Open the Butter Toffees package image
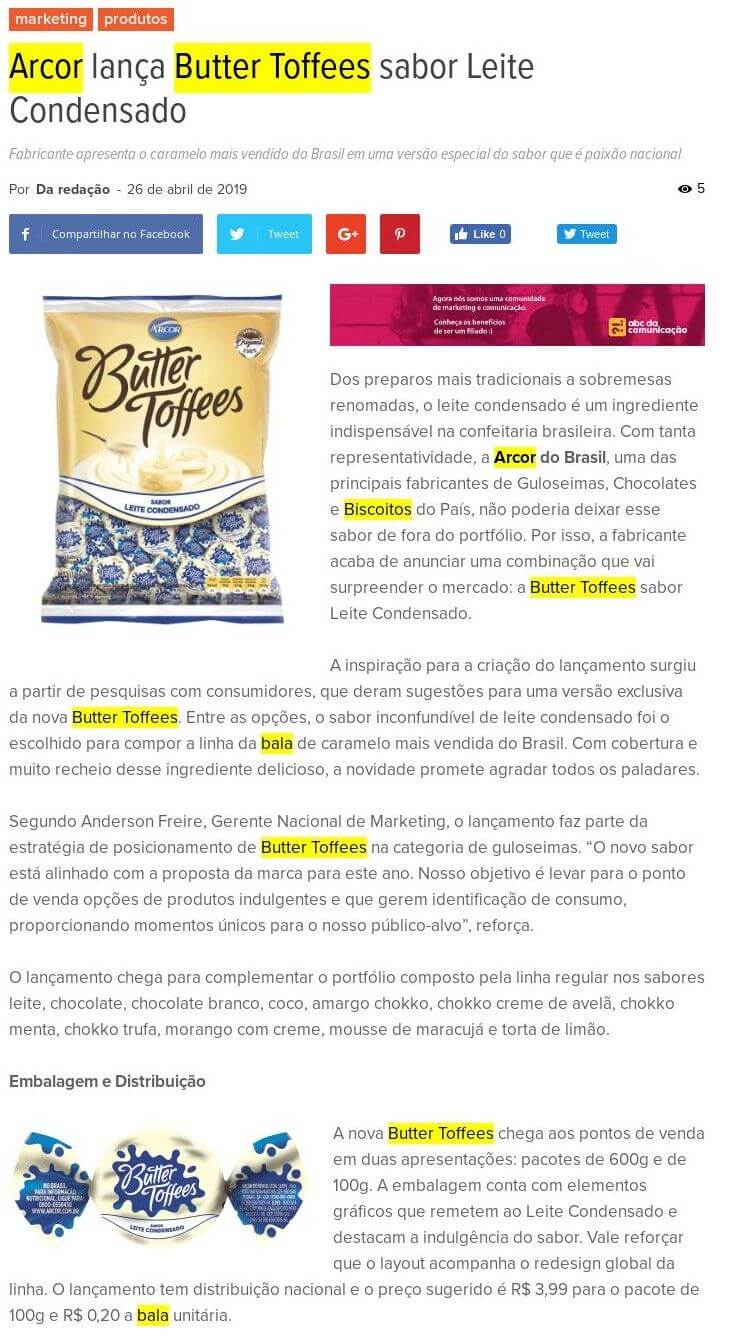The width and height of the screenshot is (736, 1338). pos(162,457)
